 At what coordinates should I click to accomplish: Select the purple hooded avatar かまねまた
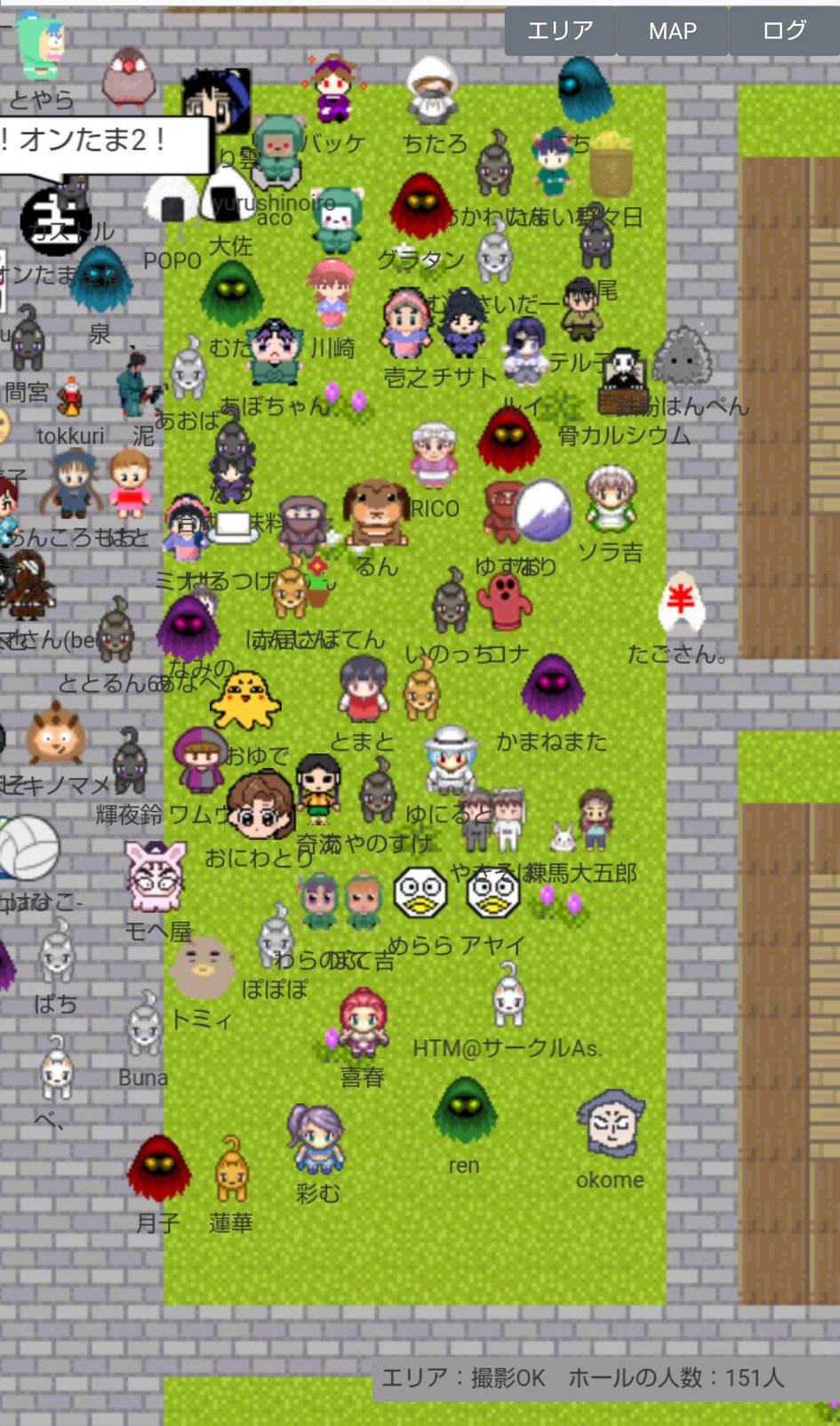pos(552,687)
